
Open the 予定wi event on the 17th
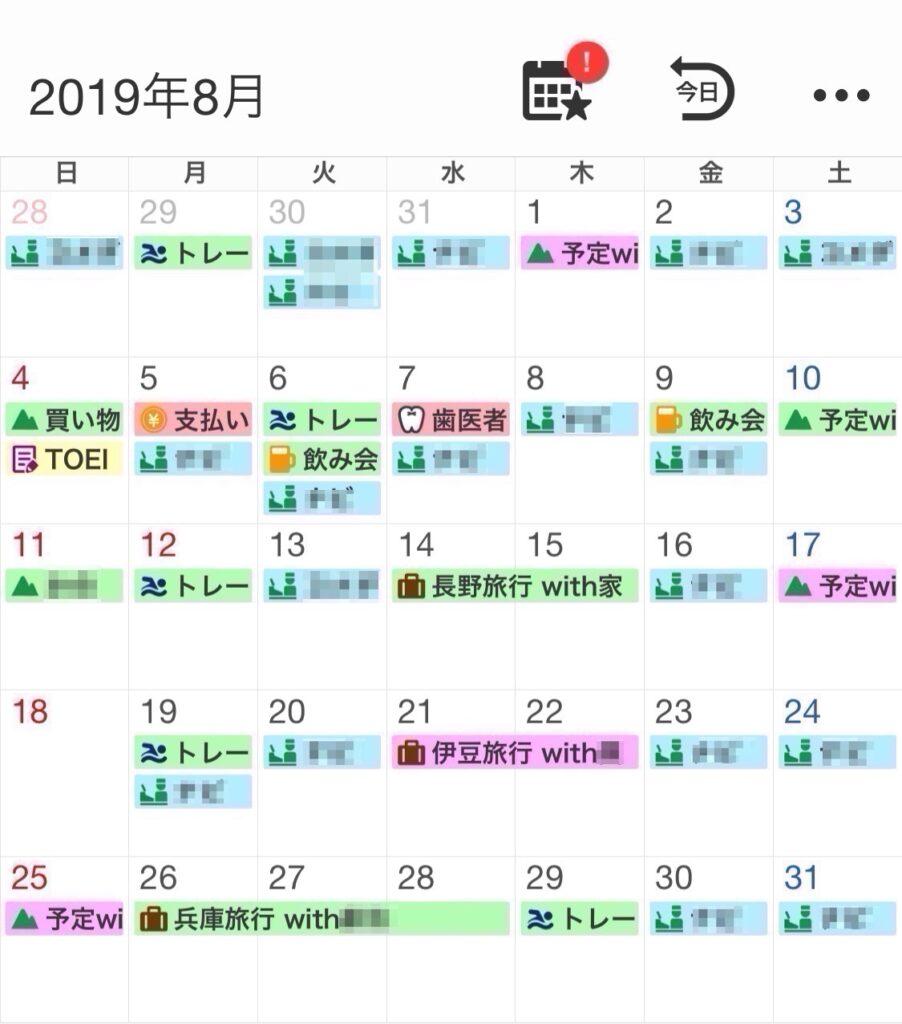click(838, 586)
